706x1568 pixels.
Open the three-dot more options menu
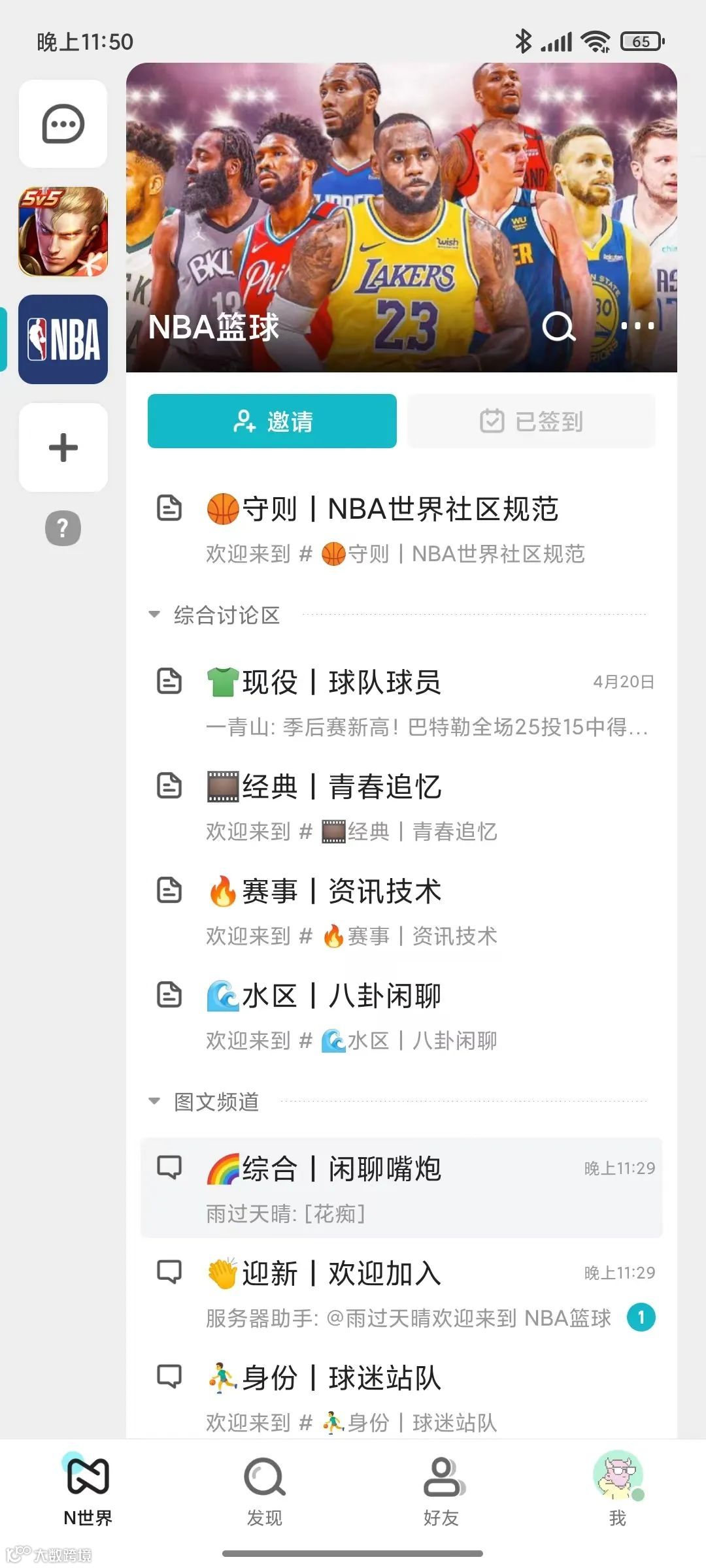[637, 325]
